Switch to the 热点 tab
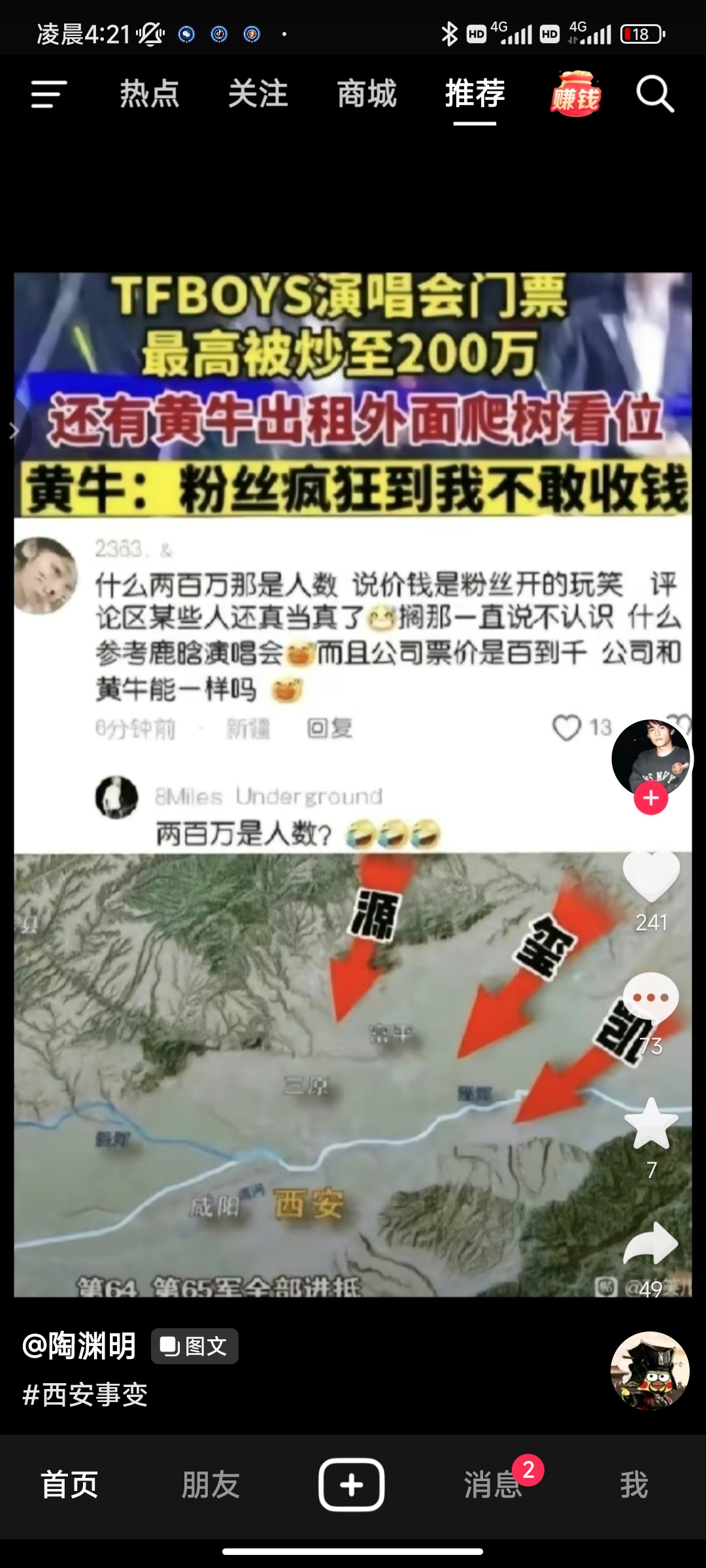The width and height of the screenshot is (706, 1568). pyautogui.click(x=150, y=93)
